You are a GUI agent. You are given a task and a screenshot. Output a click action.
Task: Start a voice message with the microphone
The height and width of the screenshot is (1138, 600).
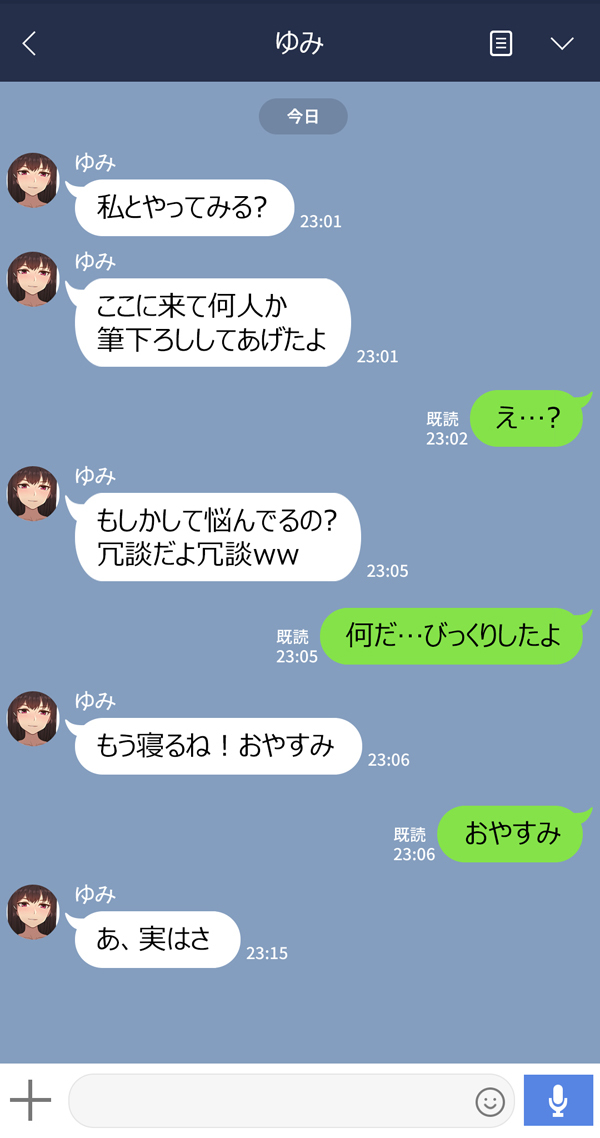(x=558, y=1101)
